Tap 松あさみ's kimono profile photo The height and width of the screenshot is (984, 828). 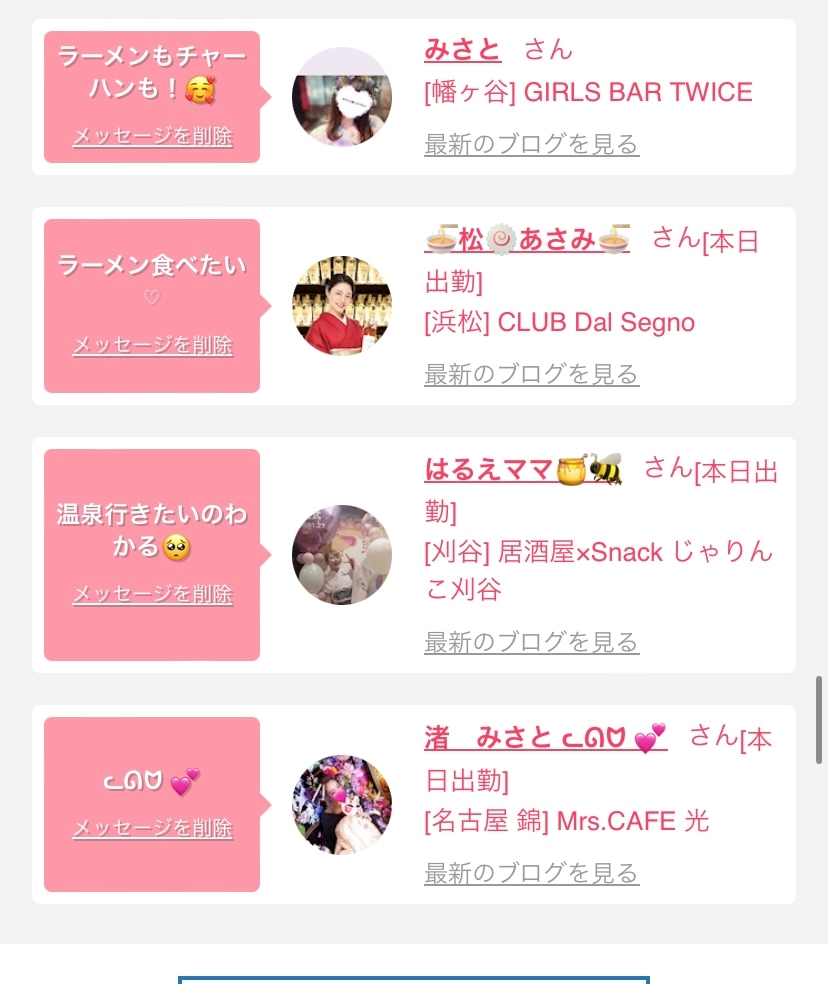tap(342, 306)
